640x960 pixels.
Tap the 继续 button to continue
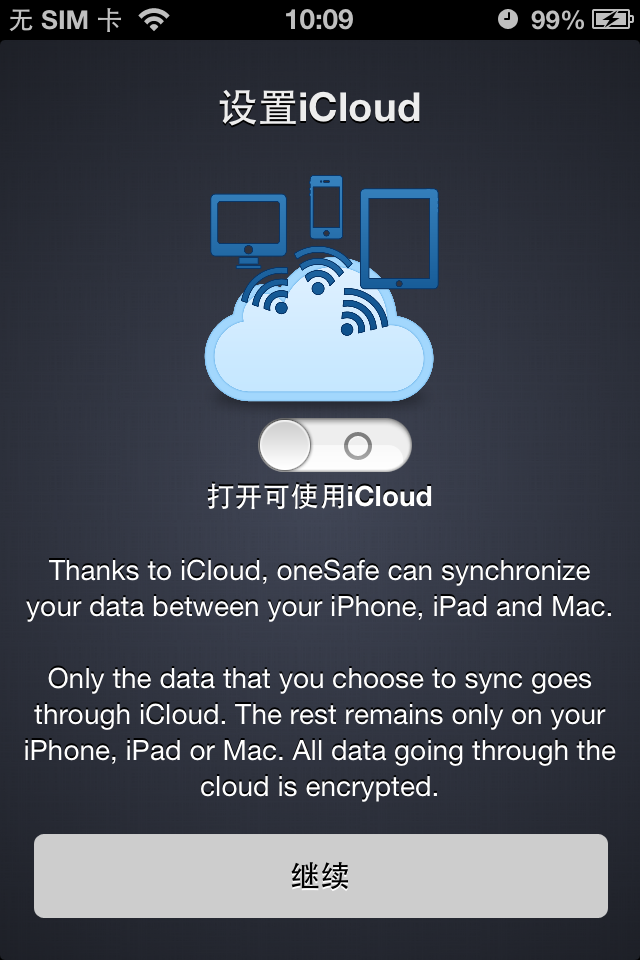[x=320, y=876]
